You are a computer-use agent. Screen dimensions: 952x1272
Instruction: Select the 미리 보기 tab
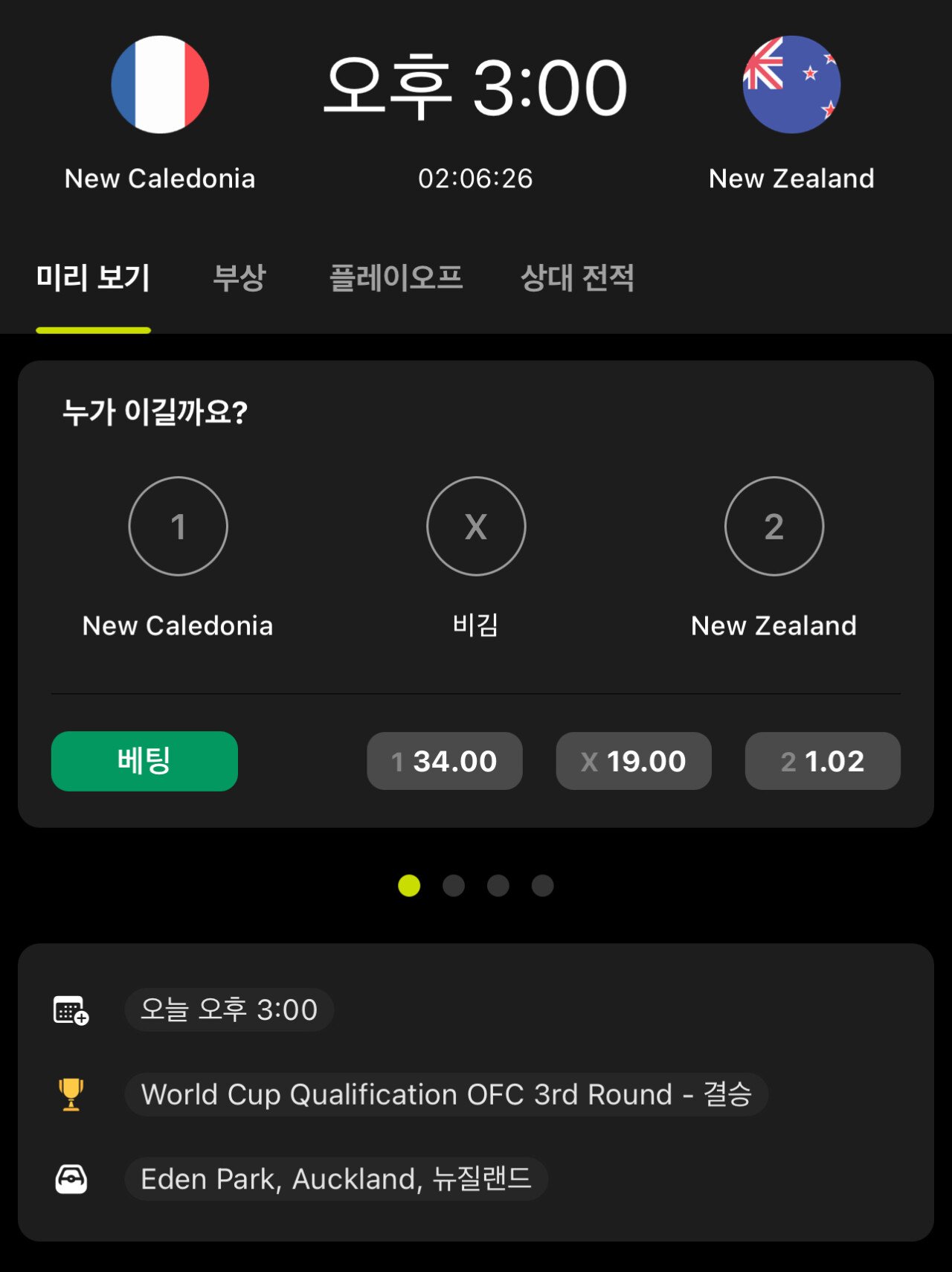pyautogui.click(x=93, y=278)
